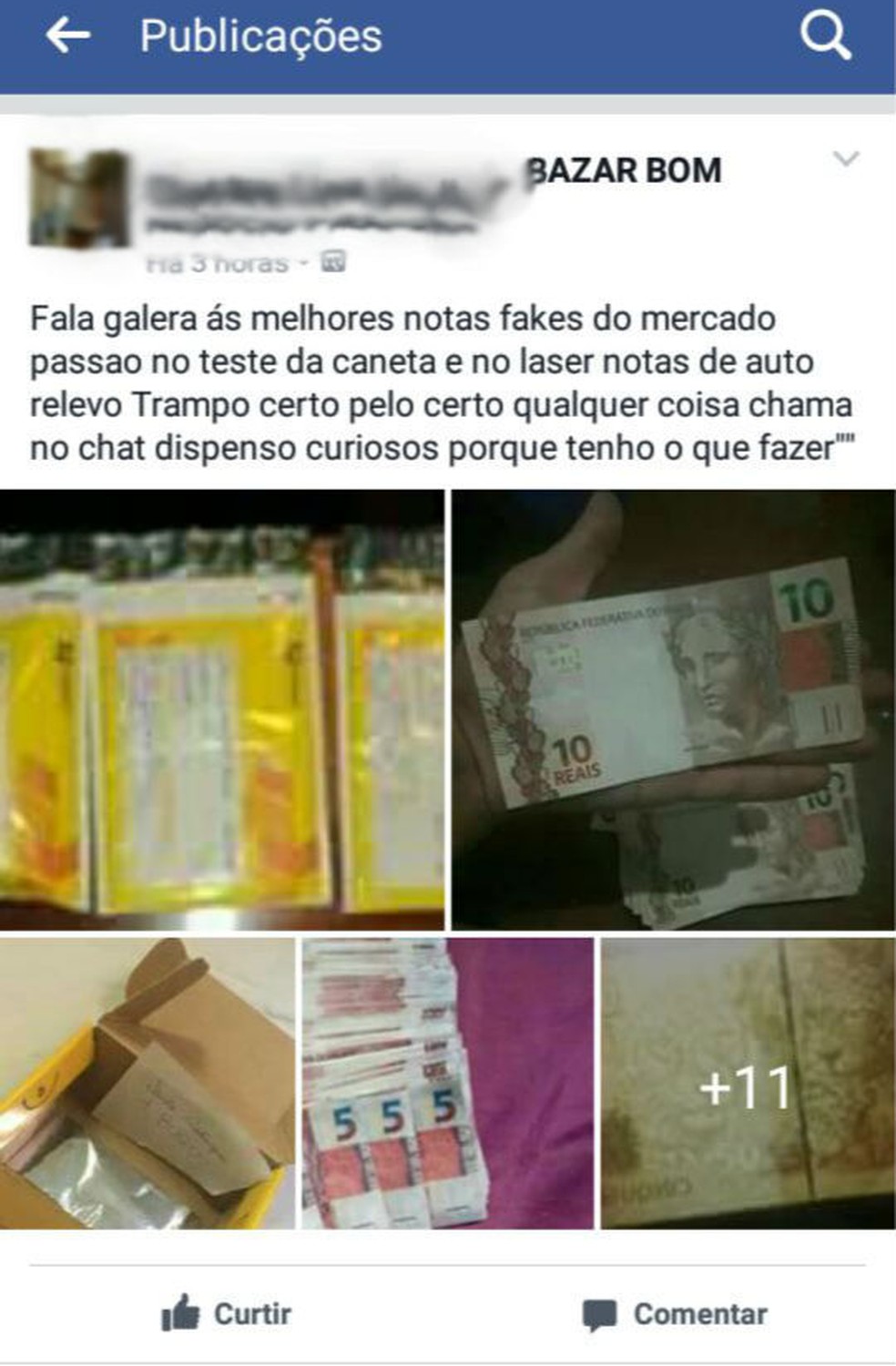Tap the audience/privacy icon beside the timestamp
Viewport: 896px width, 1366px height.
pyautogui.click(x=332, y=261)
